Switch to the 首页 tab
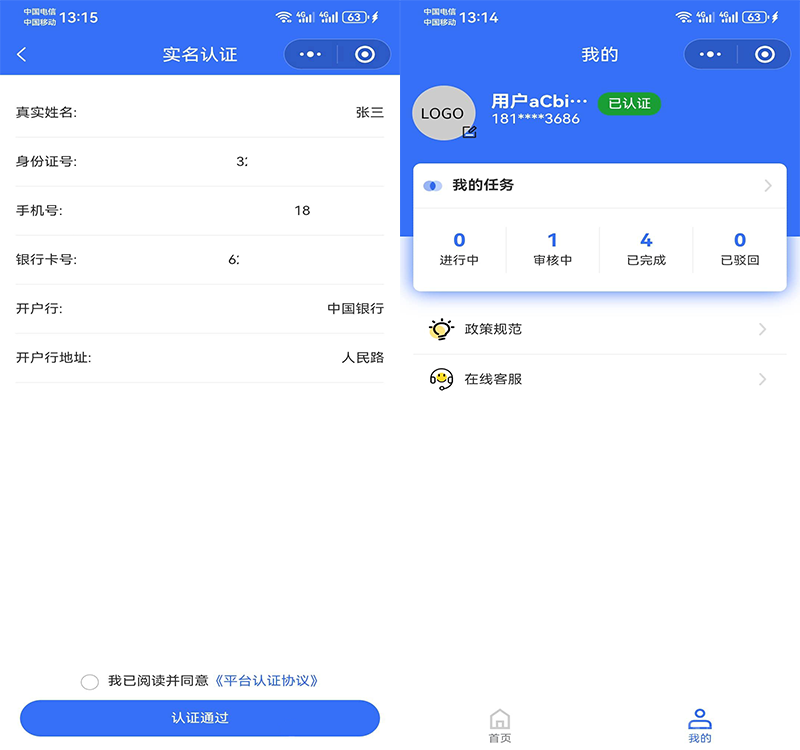 tap(500, 726)
